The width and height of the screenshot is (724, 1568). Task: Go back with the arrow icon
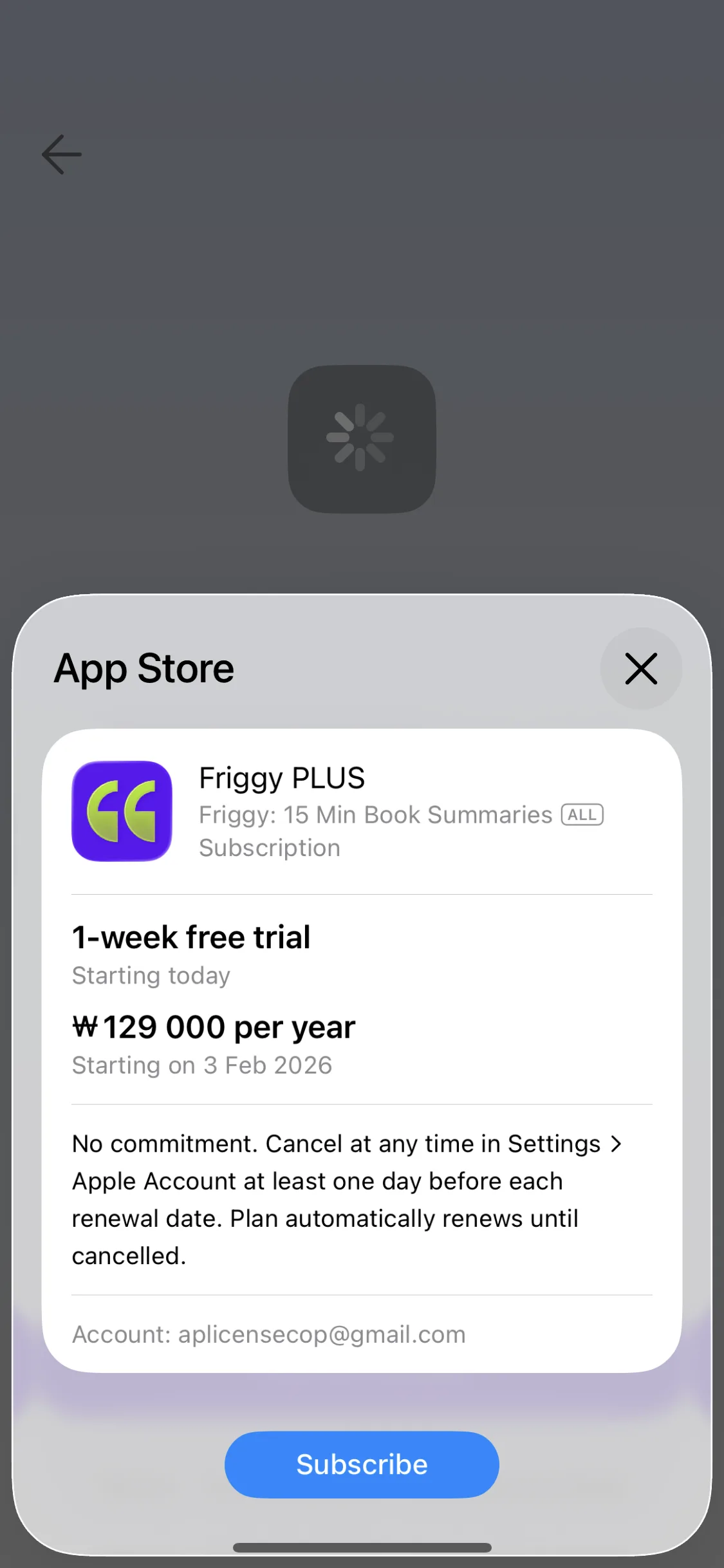[62, 154]
